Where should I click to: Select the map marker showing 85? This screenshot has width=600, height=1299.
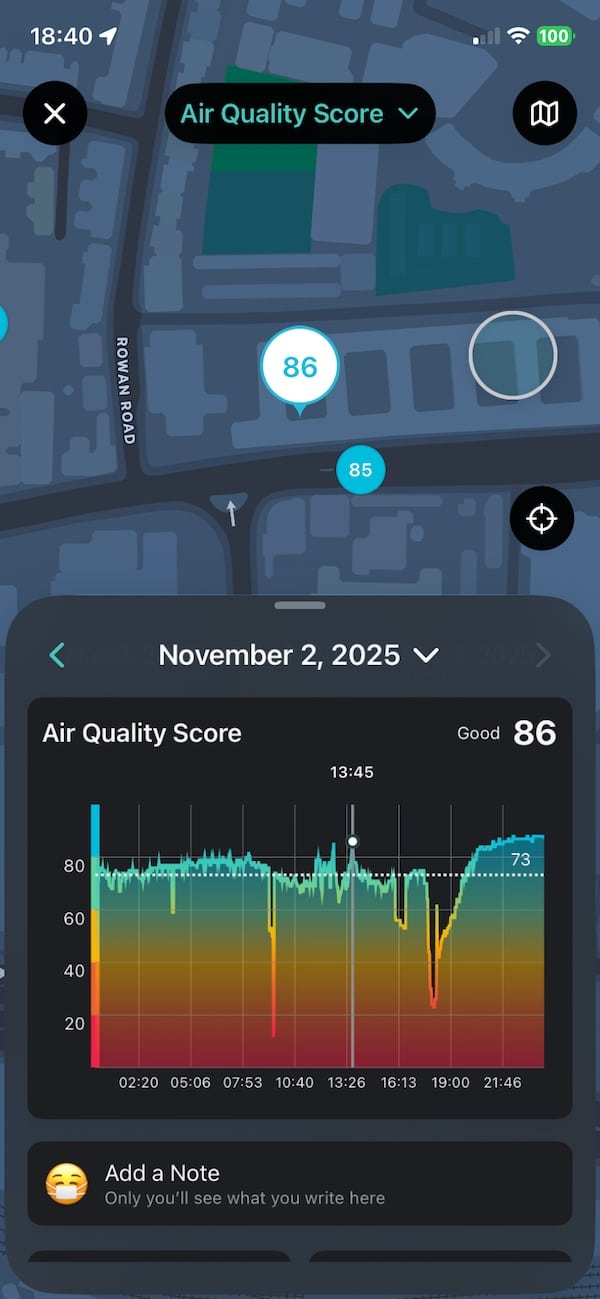(360, 470)
